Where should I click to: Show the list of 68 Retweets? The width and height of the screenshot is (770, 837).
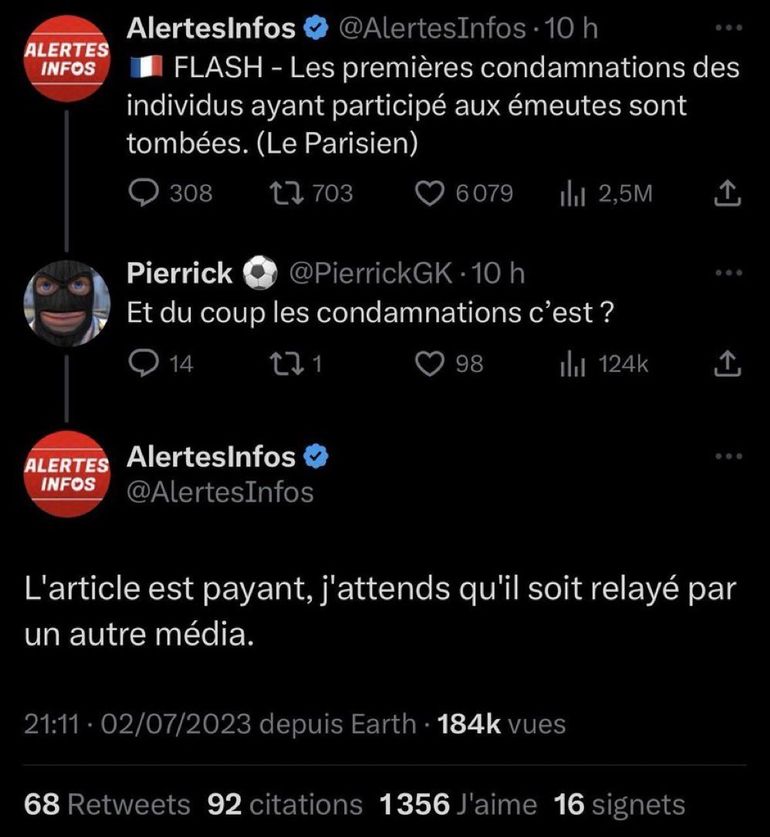click(107, 804)
